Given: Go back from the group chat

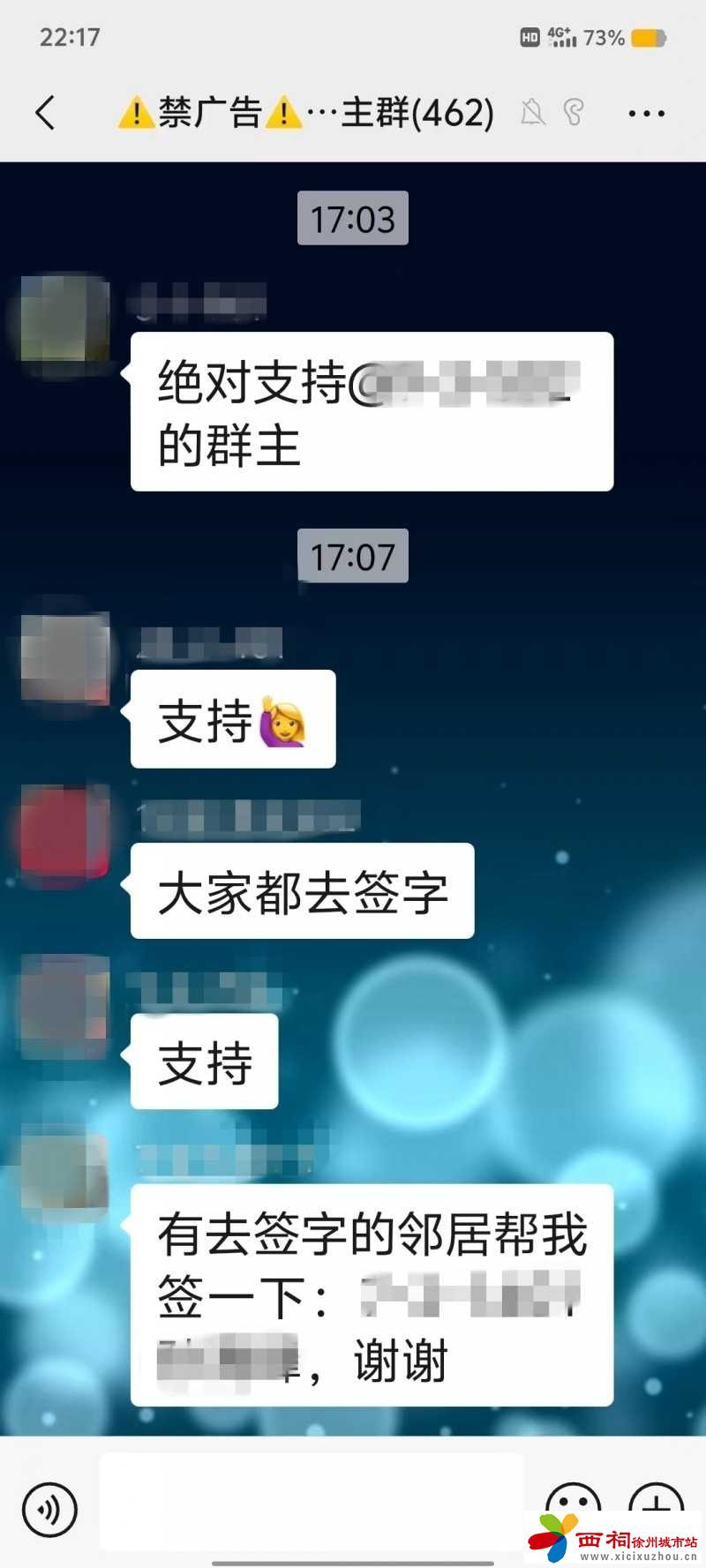Looking at the screenshot, I should 46,113.
